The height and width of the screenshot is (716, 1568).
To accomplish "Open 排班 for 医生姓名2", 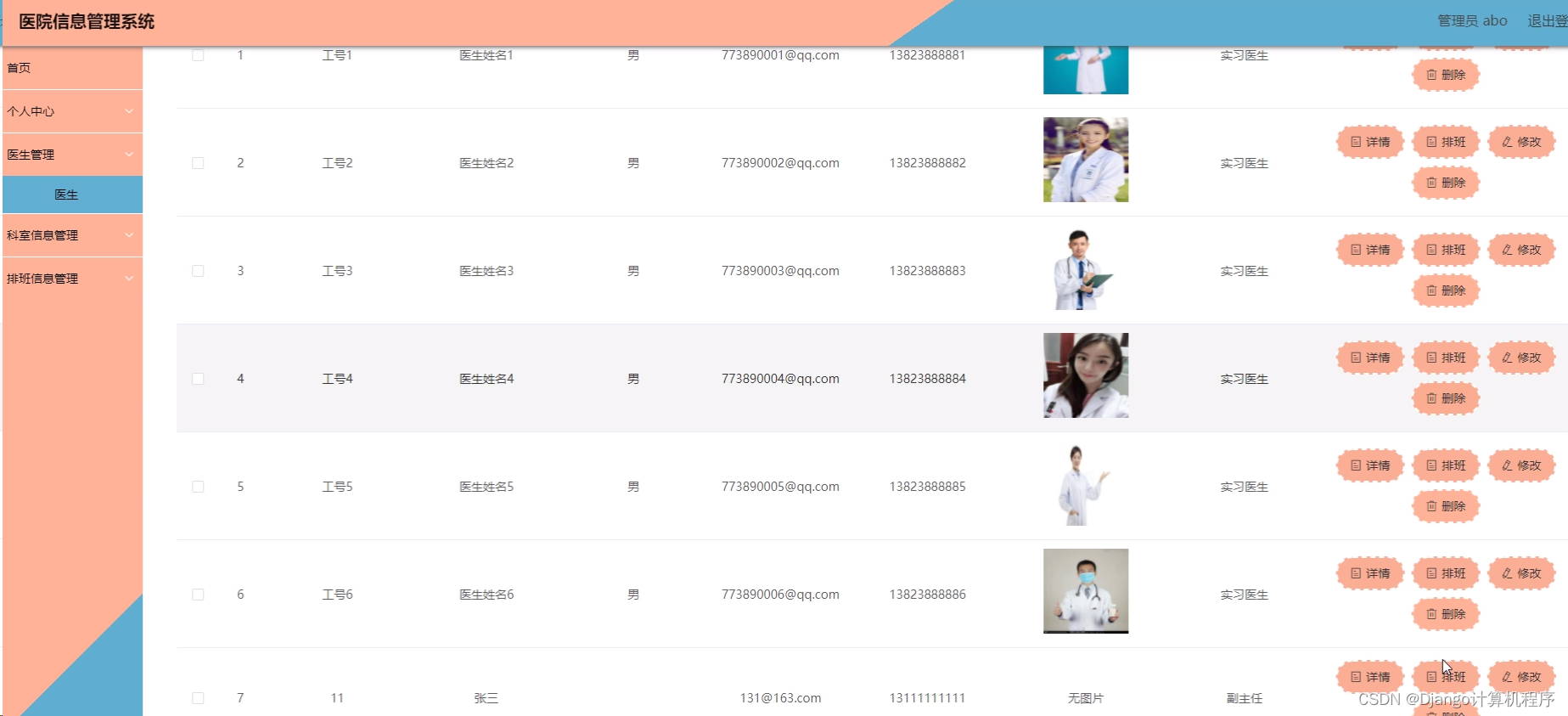I will click(1446, 142).
